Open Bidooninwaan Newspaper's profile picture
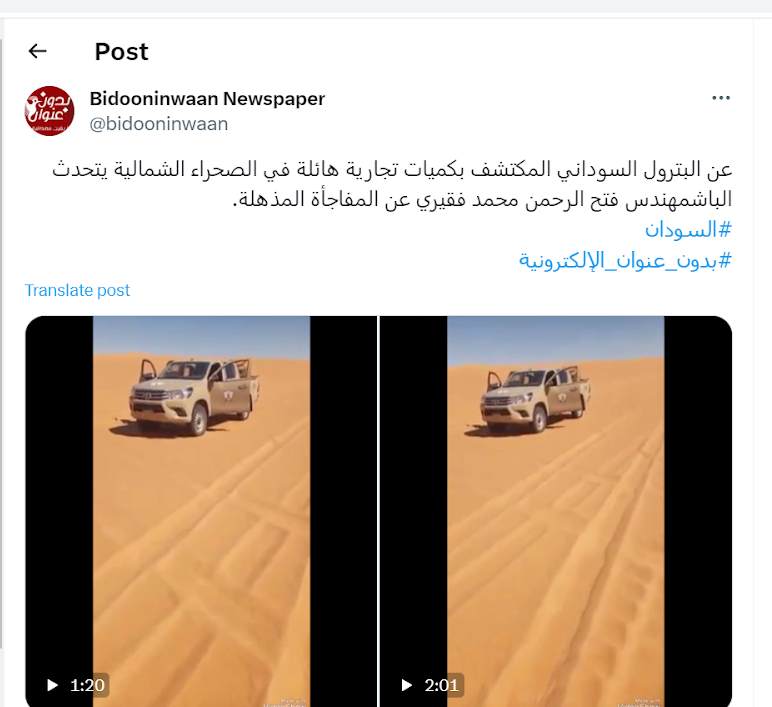Viewport: 772px width, 707px height. click(50, 111)
